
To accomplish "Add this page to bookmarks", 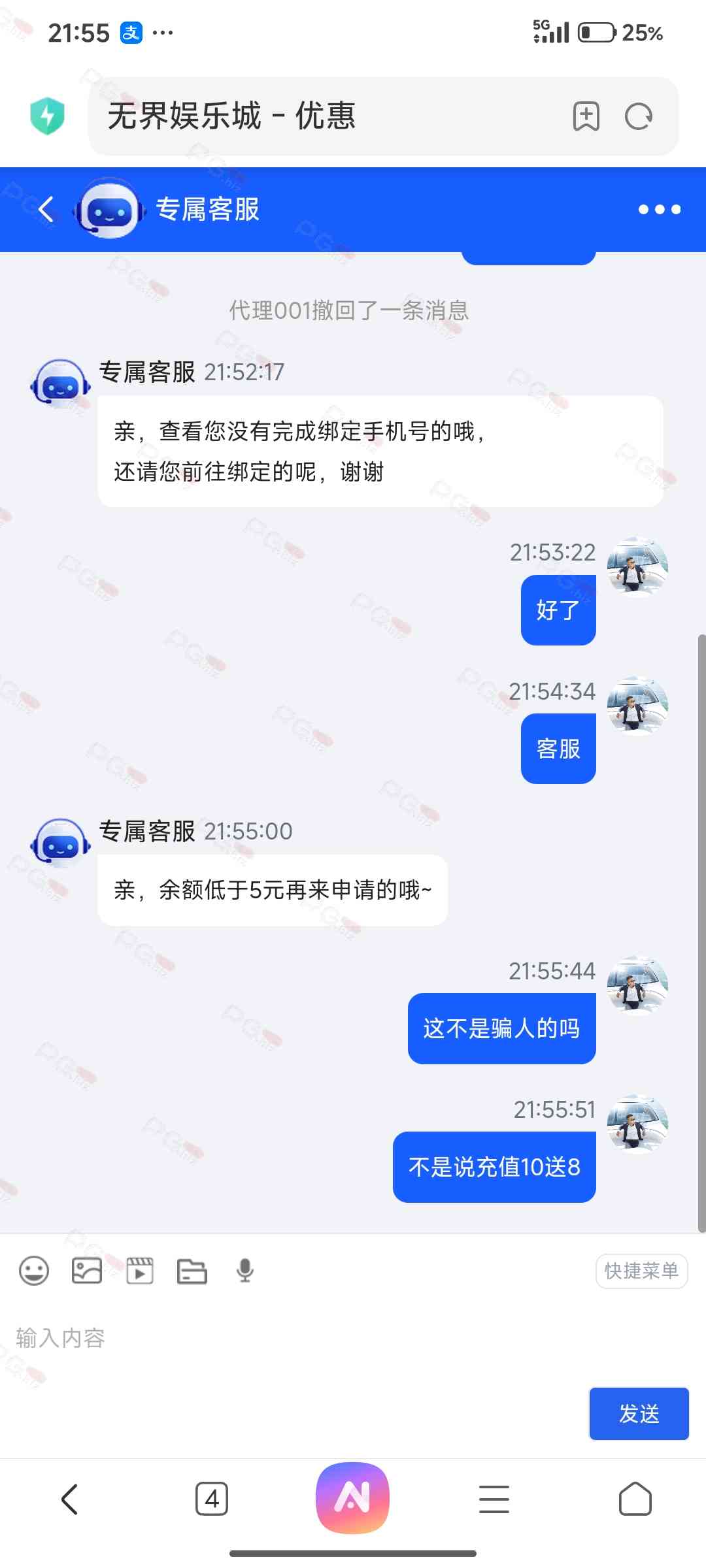I will point(586,117).
